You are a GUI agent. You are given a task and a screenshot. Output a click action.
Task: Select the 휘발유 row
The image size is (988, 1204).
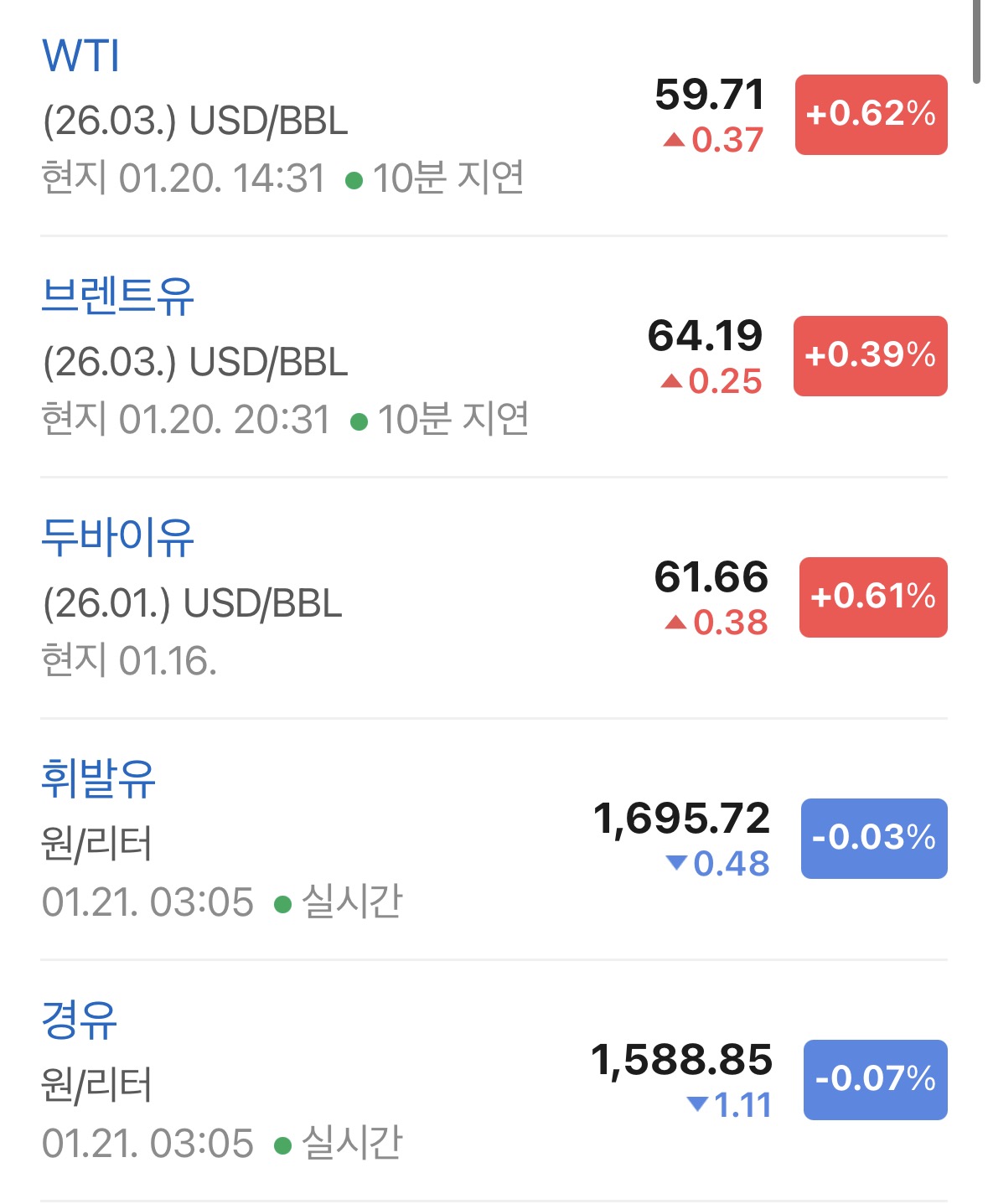[x=99, y=779]
